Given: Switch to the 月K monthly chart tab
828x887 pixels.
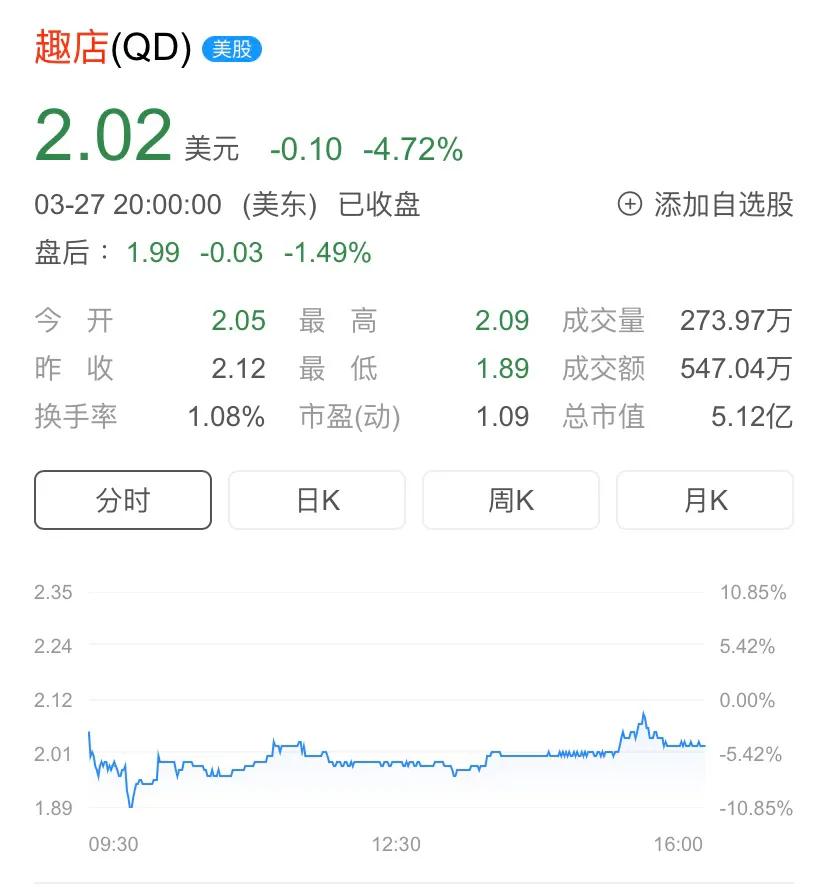Looking at the screenshot, I should pos(705,500).
